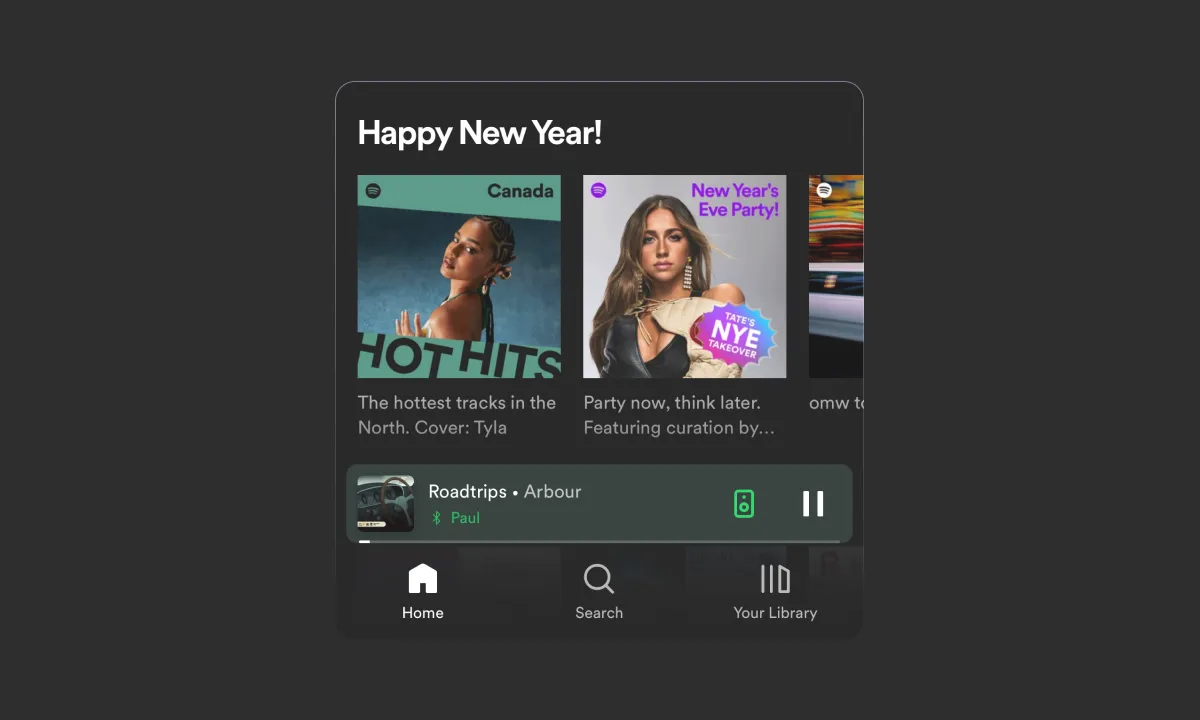Switch to the Search tab
1200x720 pixels.
pos(599,591)
